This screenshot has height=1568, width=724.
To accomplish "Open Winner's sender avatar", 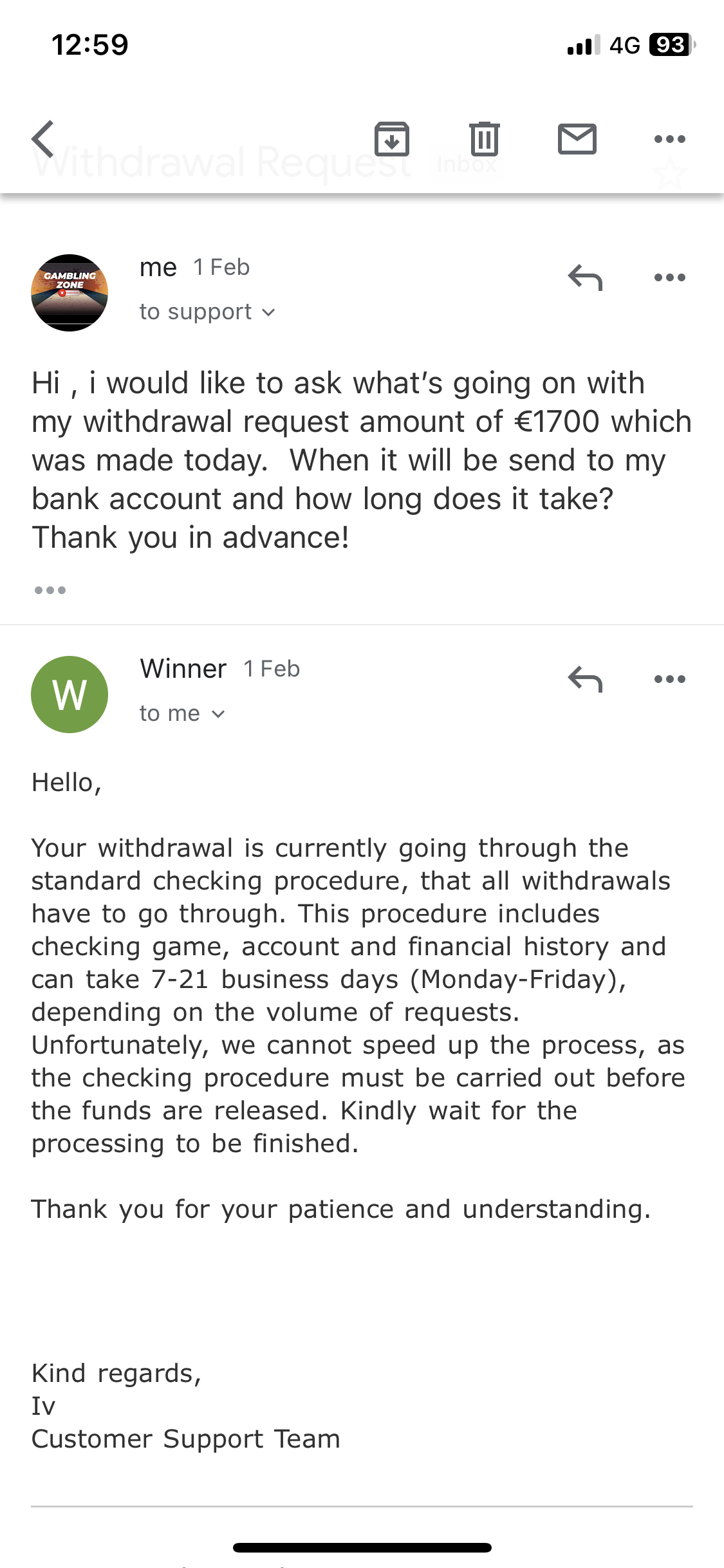I will coord(70,695).
